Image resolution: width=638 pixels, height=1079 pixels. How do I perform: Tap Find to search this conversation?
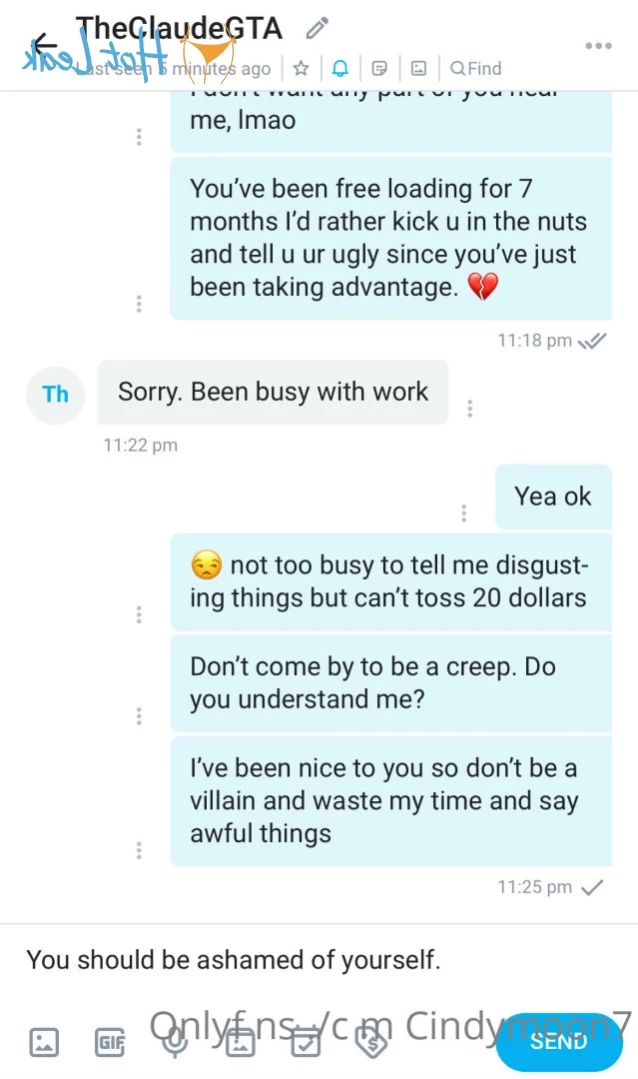click(x=476, y=69)
